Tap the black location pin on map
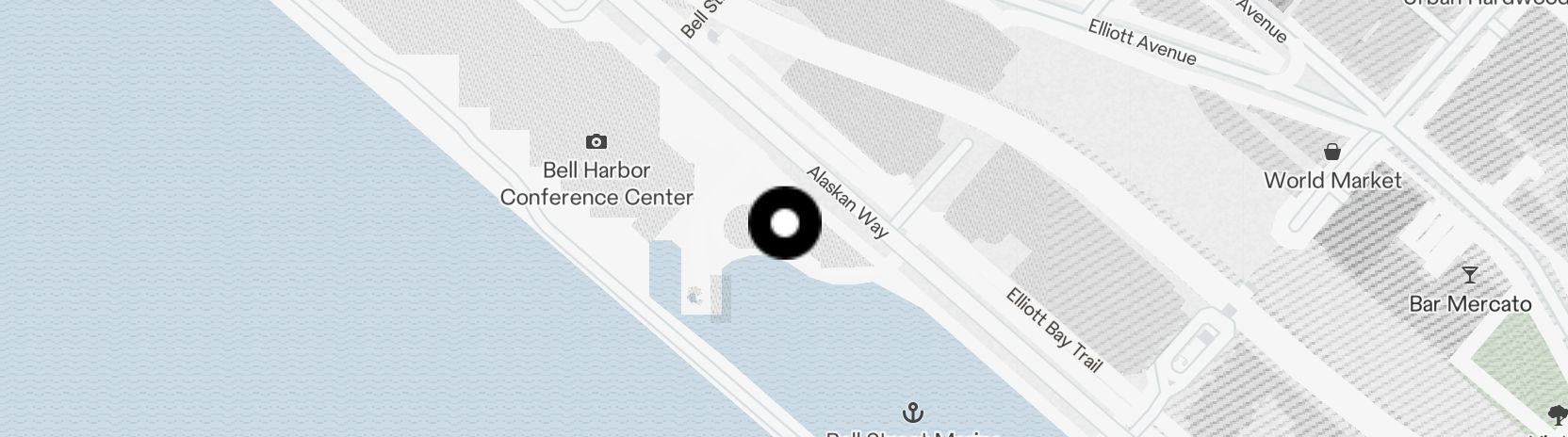The height and width of the screenshot is (437, 1568). [784, 224]
